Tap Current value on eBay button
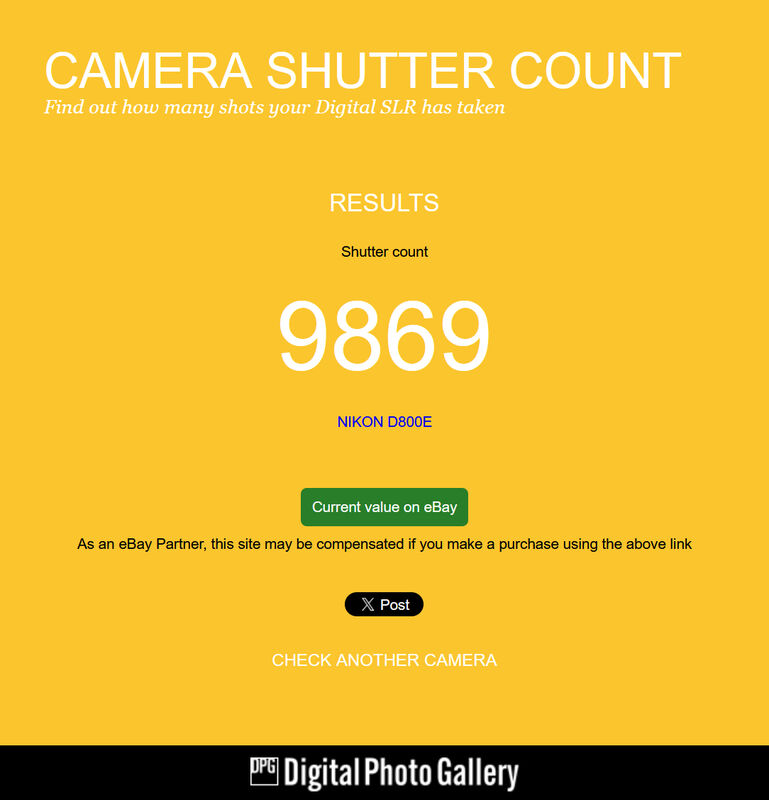This screenshot has height=800, width=769. pyautogui.click(x=384, y=507)
